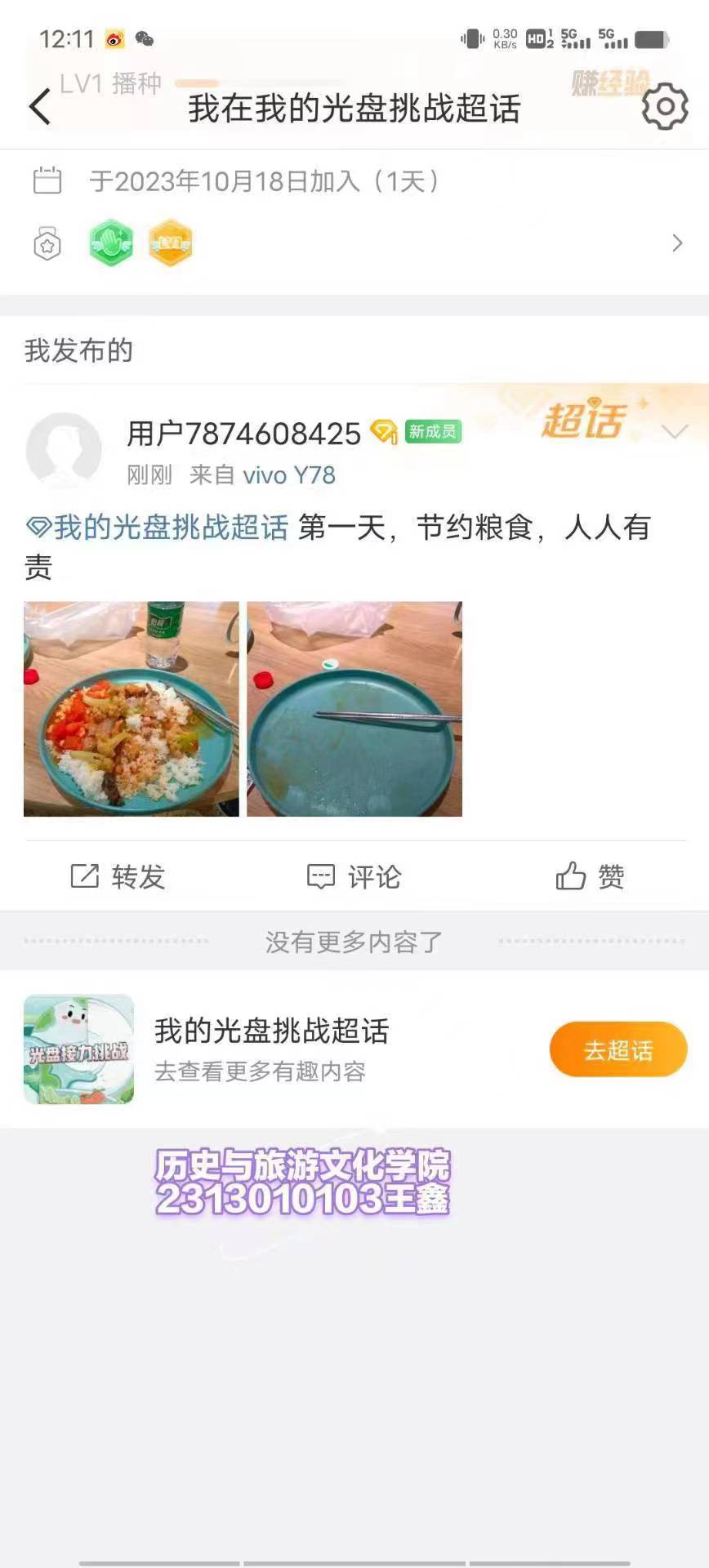Screen dimensions: 709x1568
Task: Tap the 去超话 button
Action: [618, 1049]
